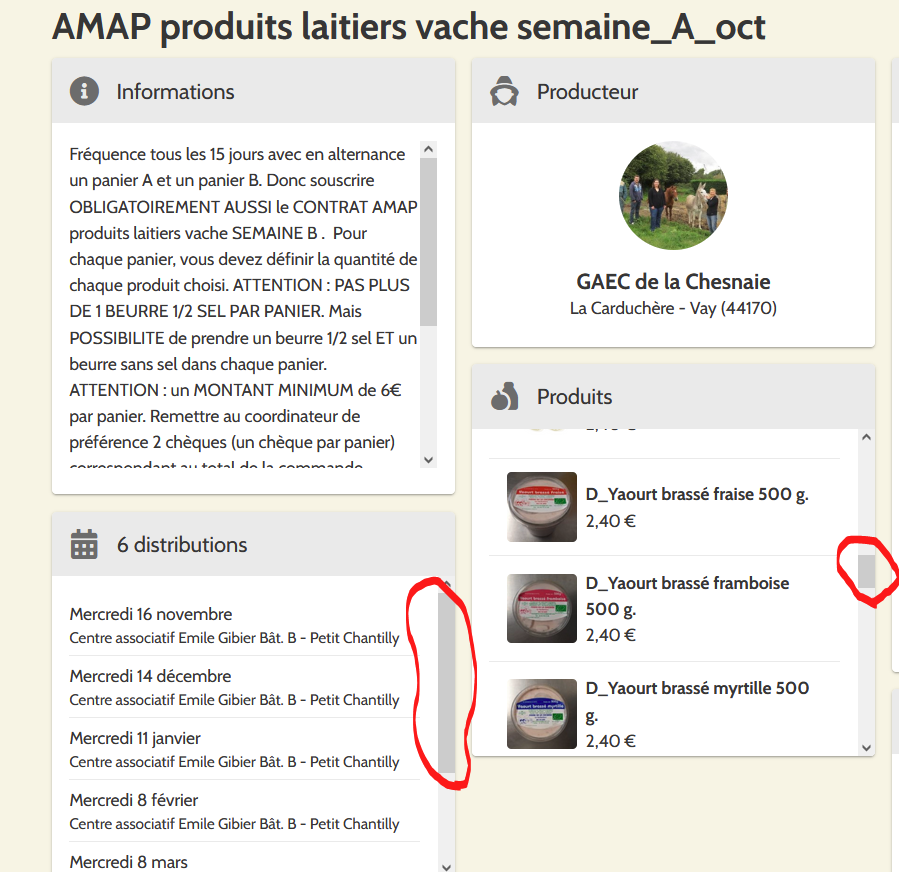Tap the up arrow of the Produits scrollbar
This screenshot has height=872, width=899.
click(x=866, y=437)
